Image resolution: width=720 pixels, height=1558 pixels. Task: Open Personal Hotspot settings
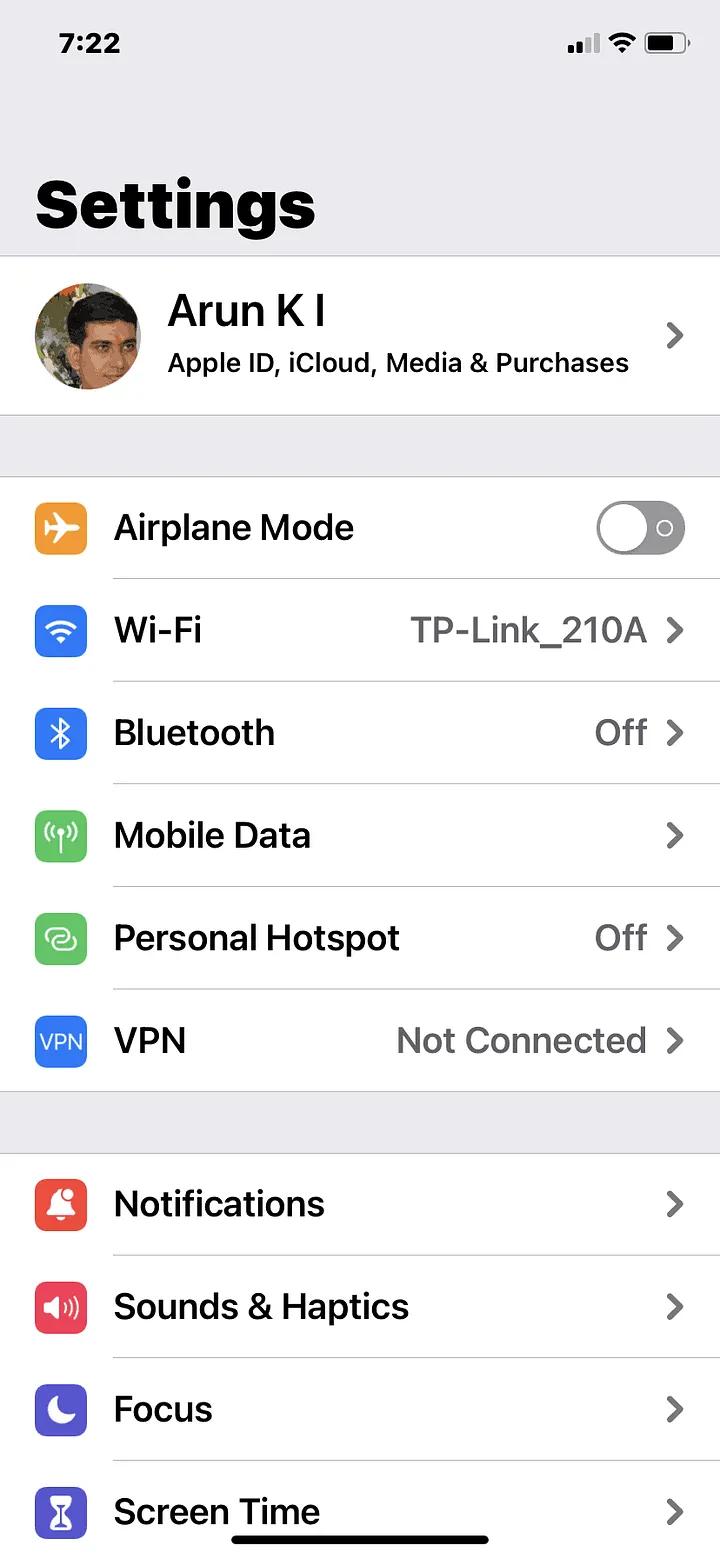click(360, 939)
